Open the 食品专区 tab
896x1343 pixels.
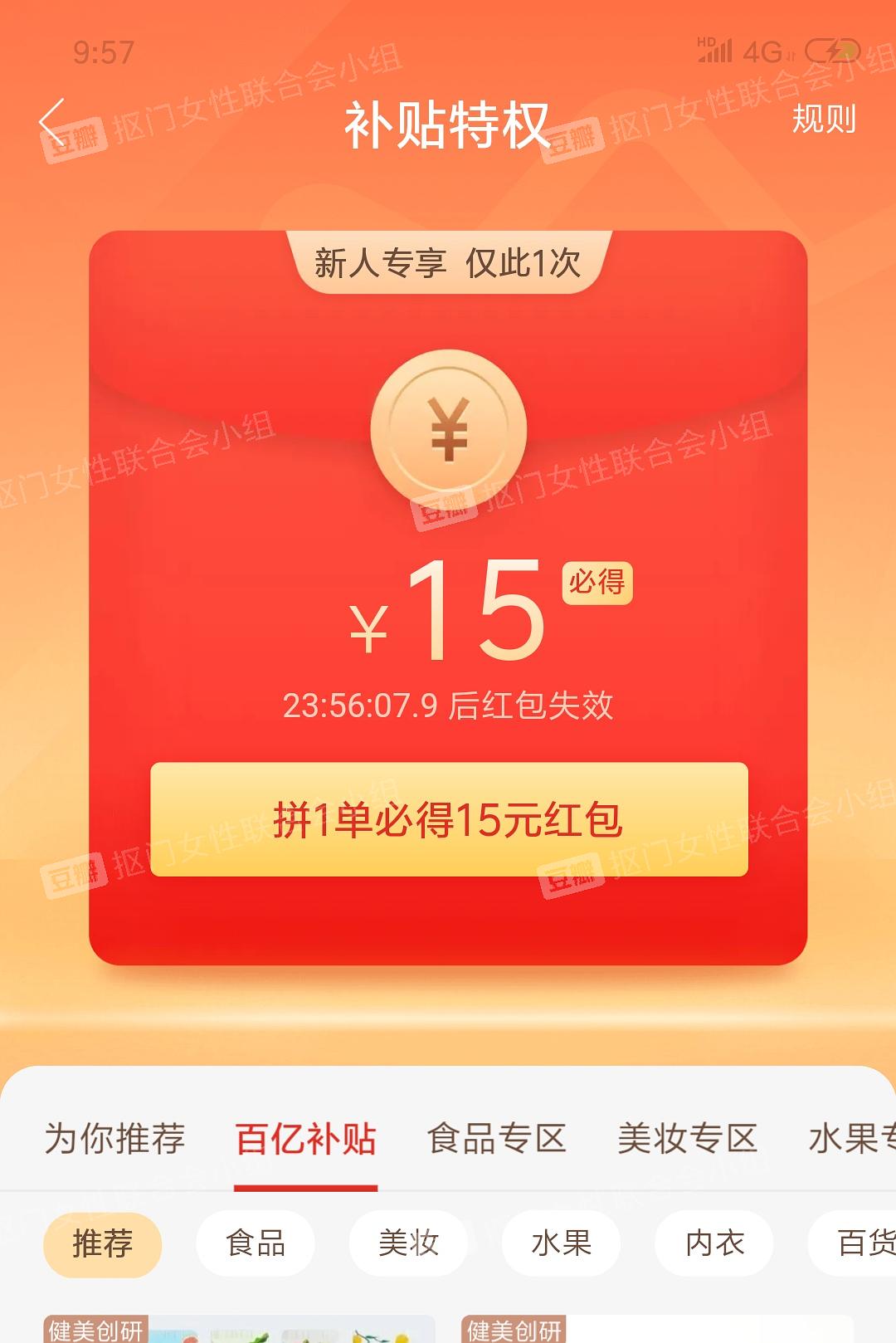pyautogui.click(x=497, y=1138)
